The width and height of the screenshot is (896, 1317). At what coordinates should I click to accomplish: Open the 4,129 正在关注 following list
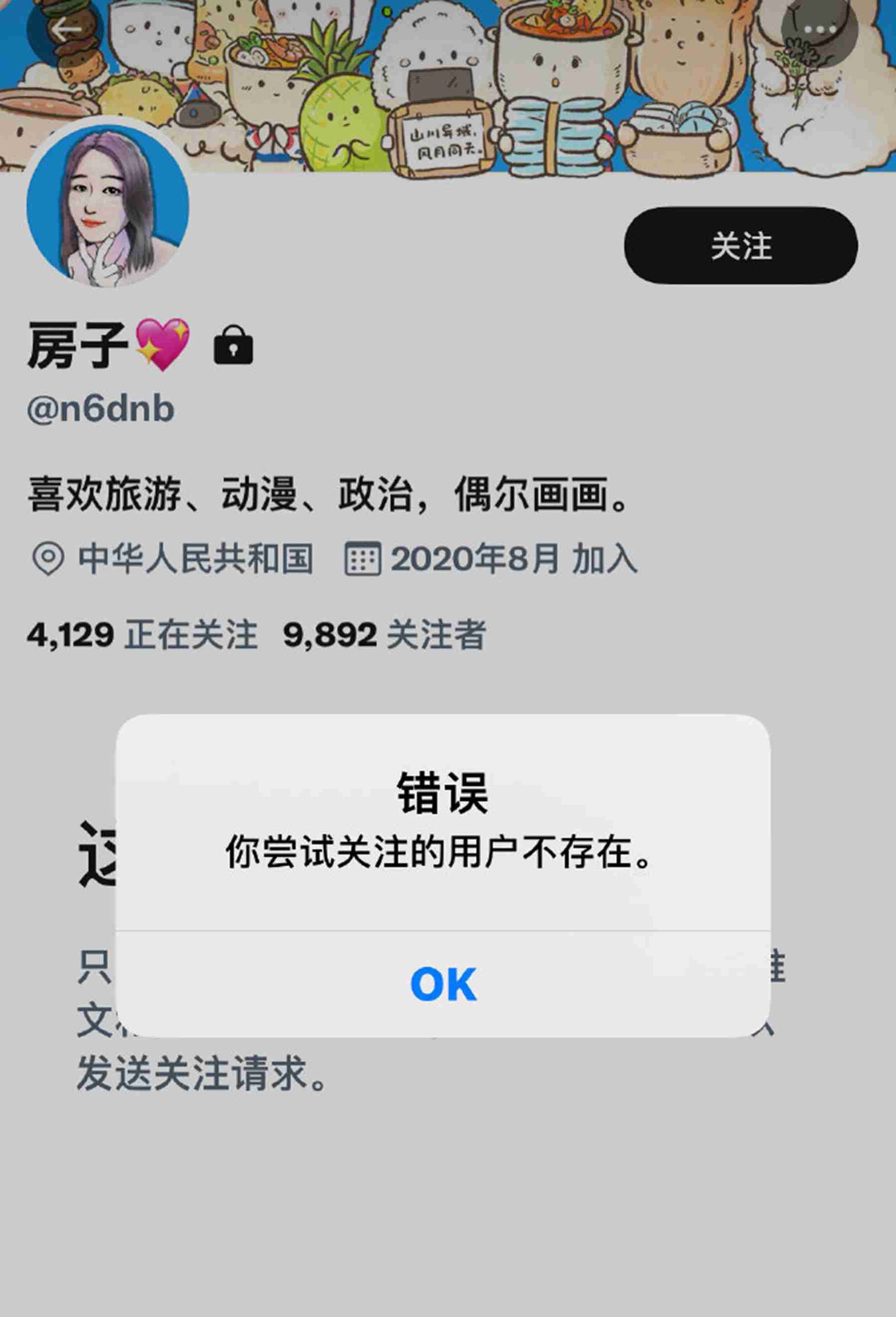click(x=141, y=634)
